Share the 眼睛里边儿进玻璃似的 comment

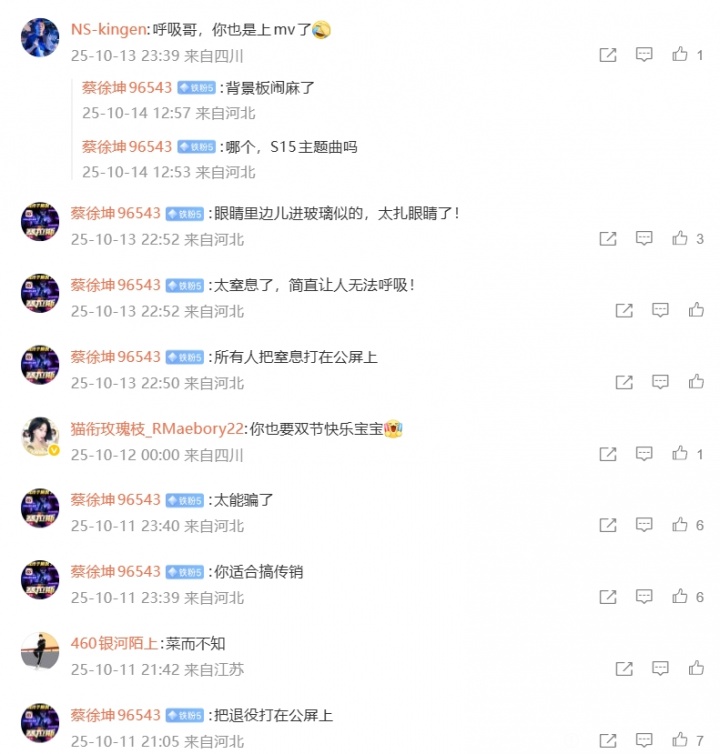tap(607, 239)
